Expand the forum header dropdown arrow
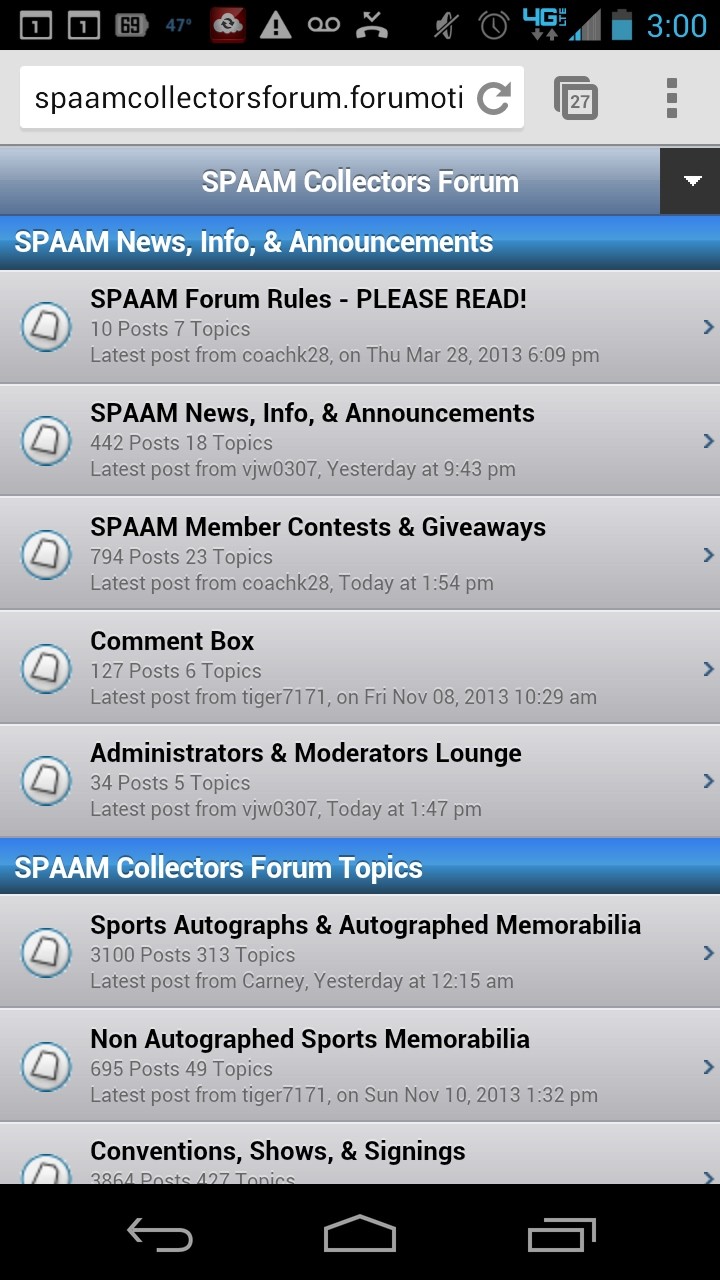Screen dimensions: 720x1280 coord(690,181)
